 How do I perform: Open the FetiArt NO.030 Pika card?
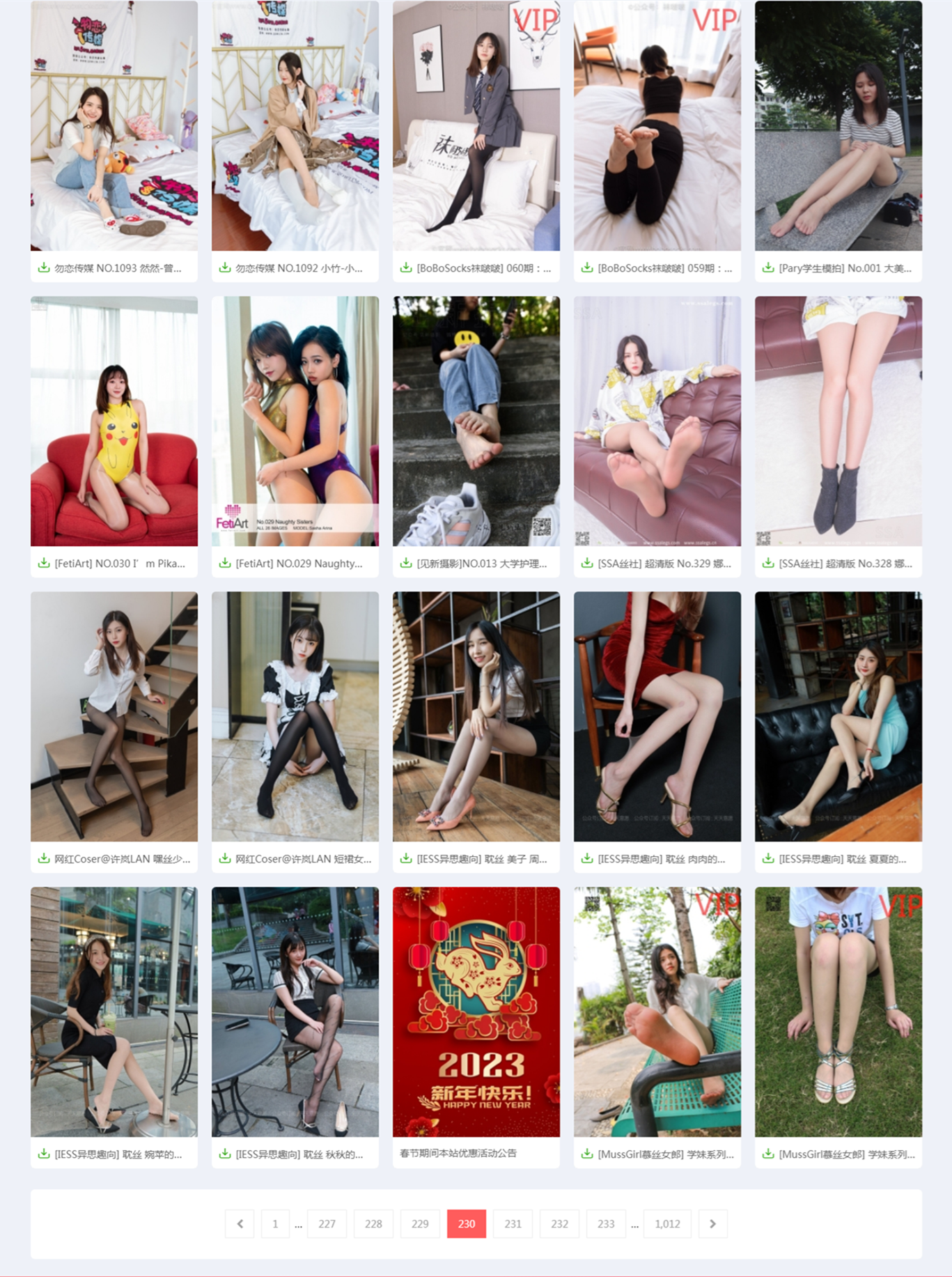[x=114, y=421]
